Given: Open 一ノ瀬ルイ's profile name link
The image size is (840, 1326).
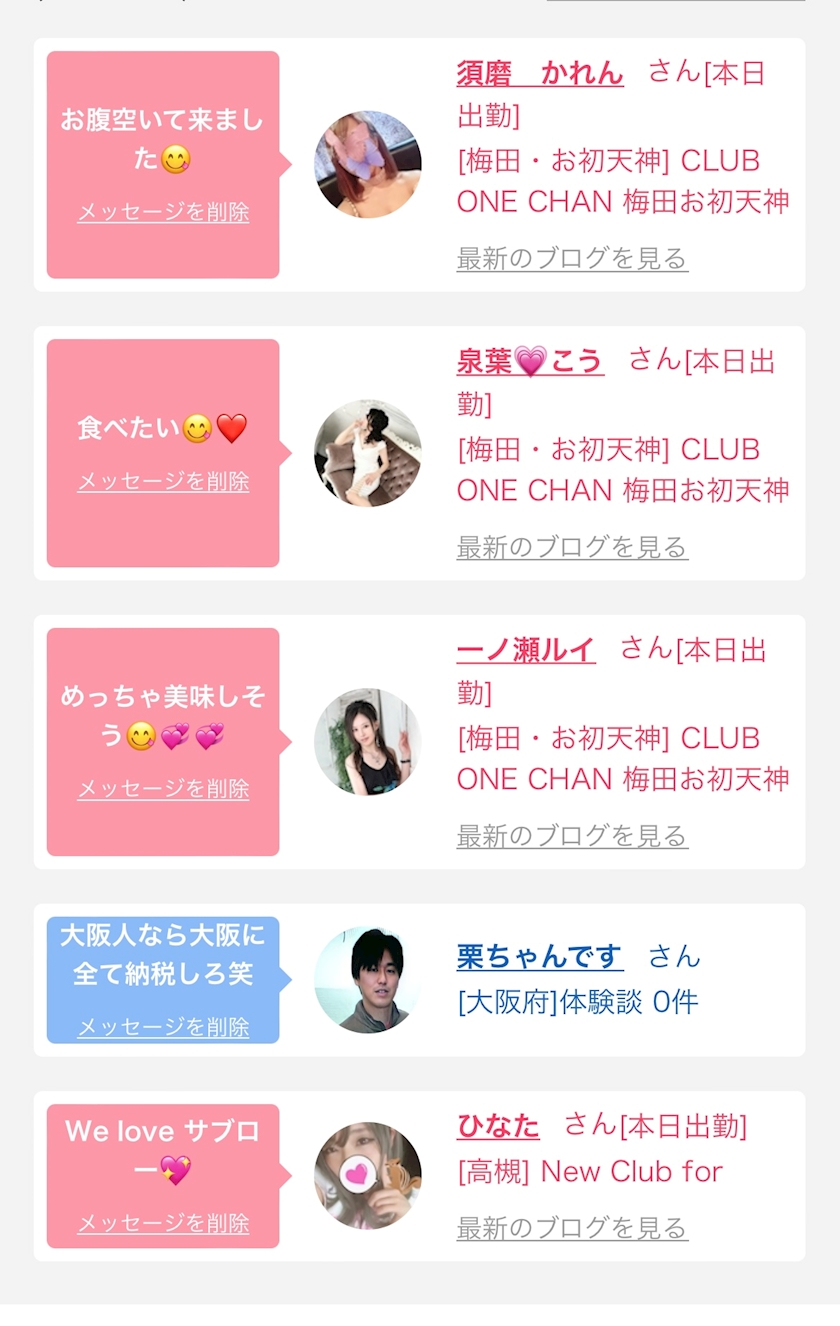Looking at the screenshot, I should (x=526, y=650).
